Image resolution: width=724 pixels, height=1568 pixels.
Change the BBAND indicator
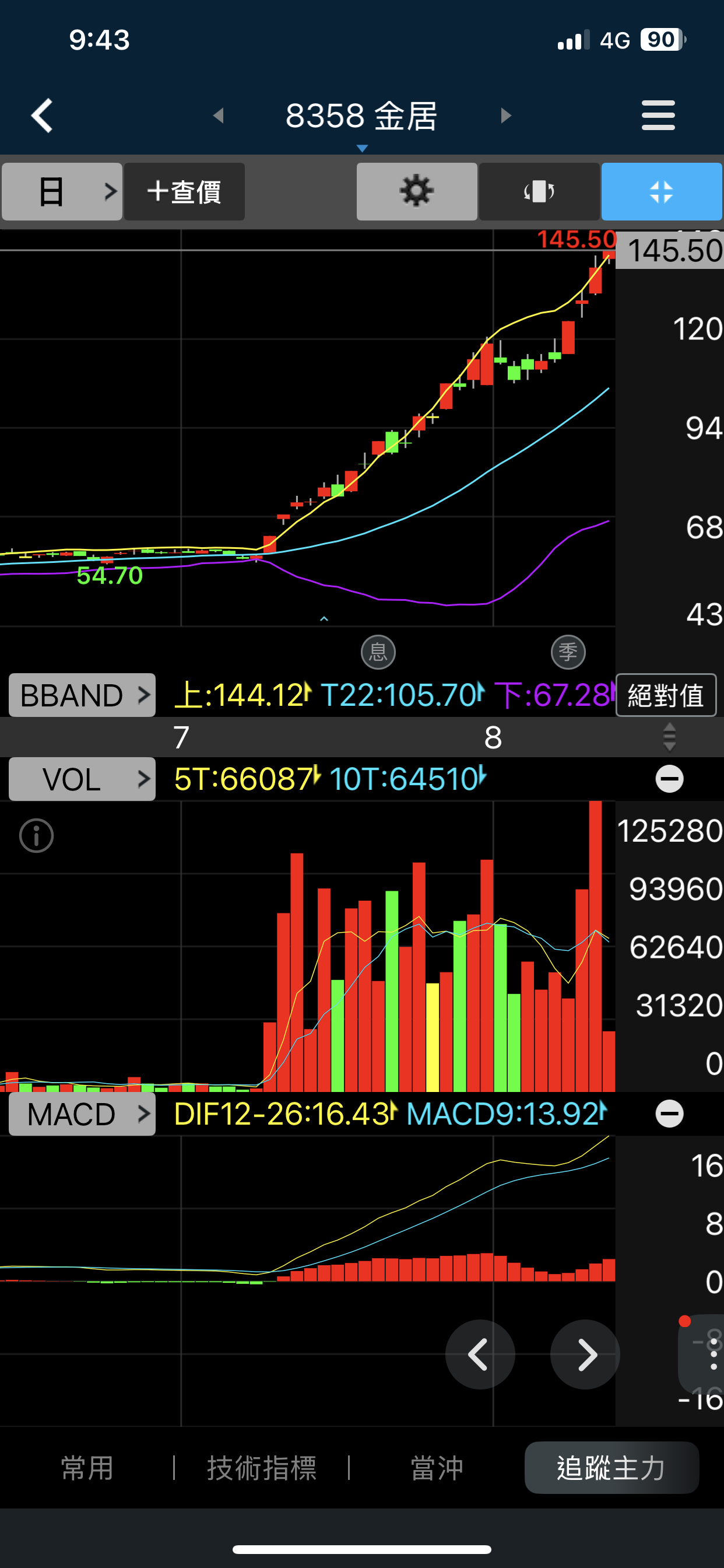click(82, 695)
